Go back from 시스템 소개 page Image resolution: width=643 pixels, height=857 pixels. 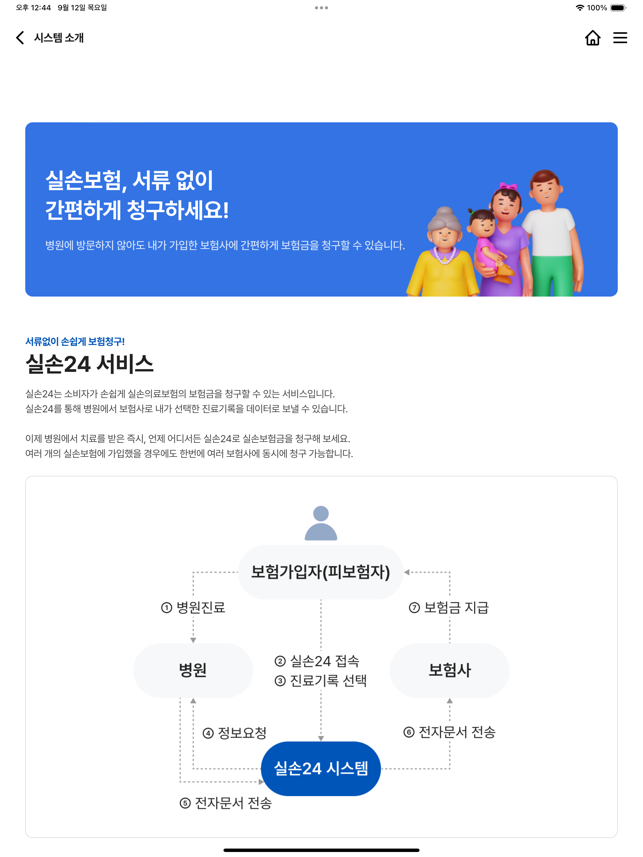pos(20,38)
